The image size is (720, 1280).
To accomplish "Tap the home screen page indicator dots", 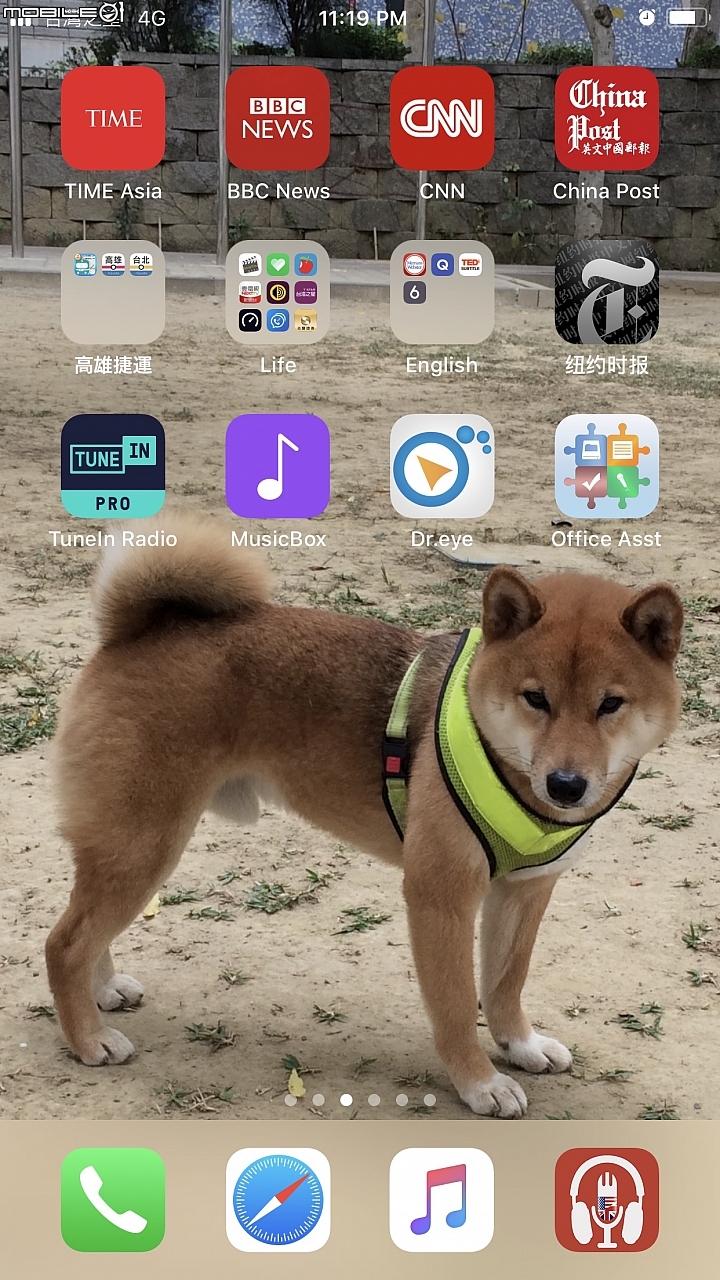I will [x=360, y=1099].
